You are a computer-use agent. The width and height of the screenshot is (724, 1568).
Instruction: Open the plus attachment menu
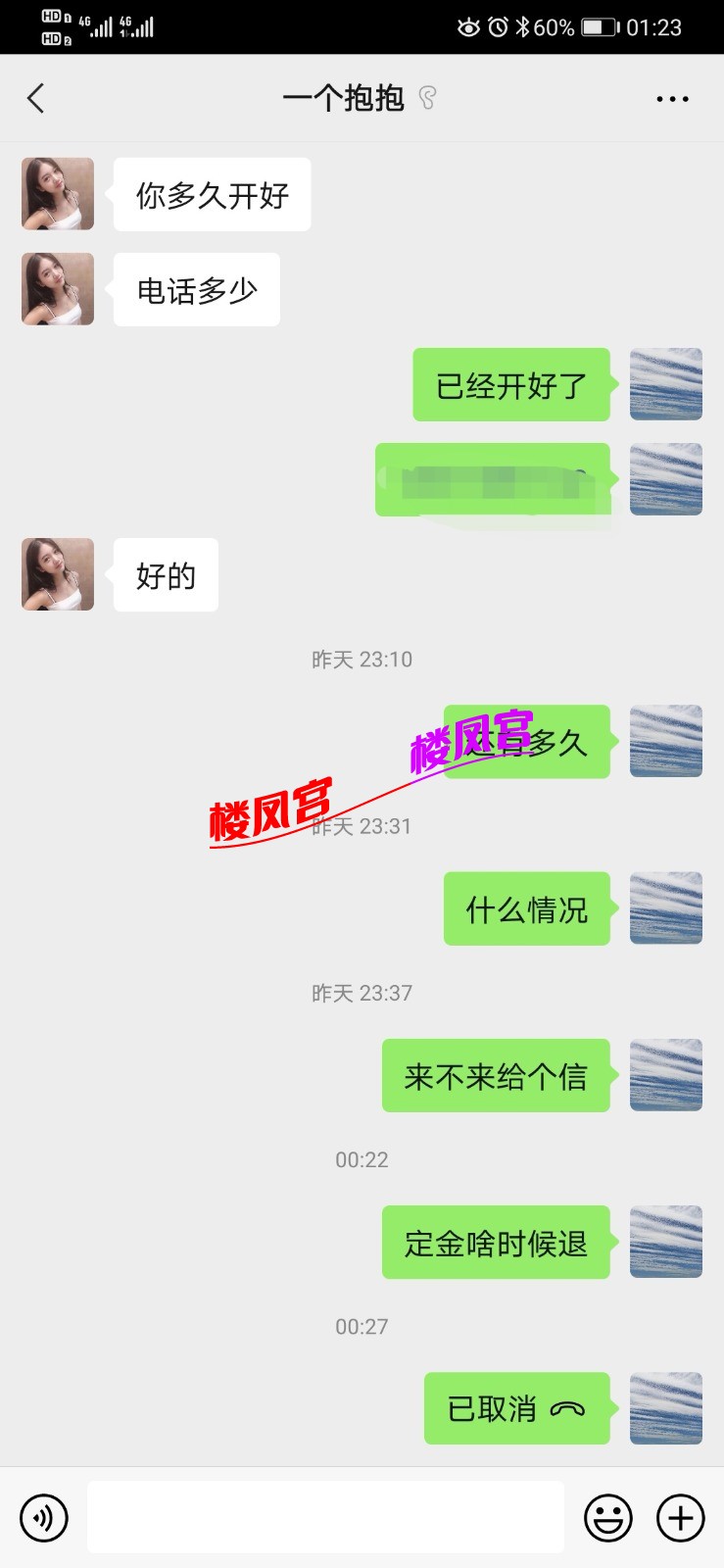click(x=681, y=1518)
